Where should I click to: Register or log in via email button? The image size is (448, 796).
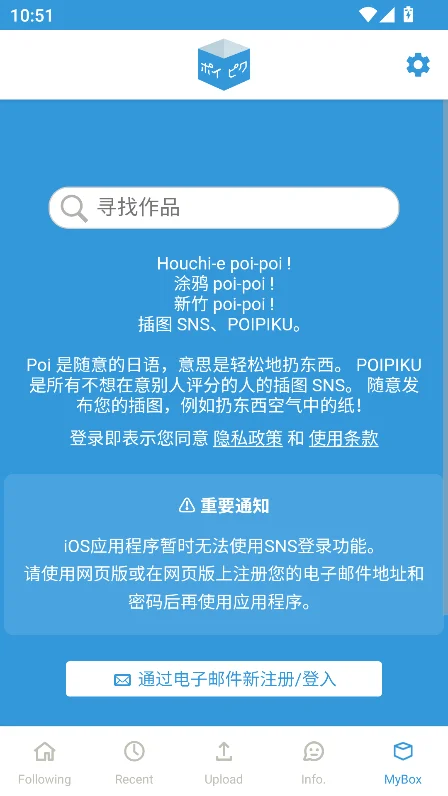[224, 679]
